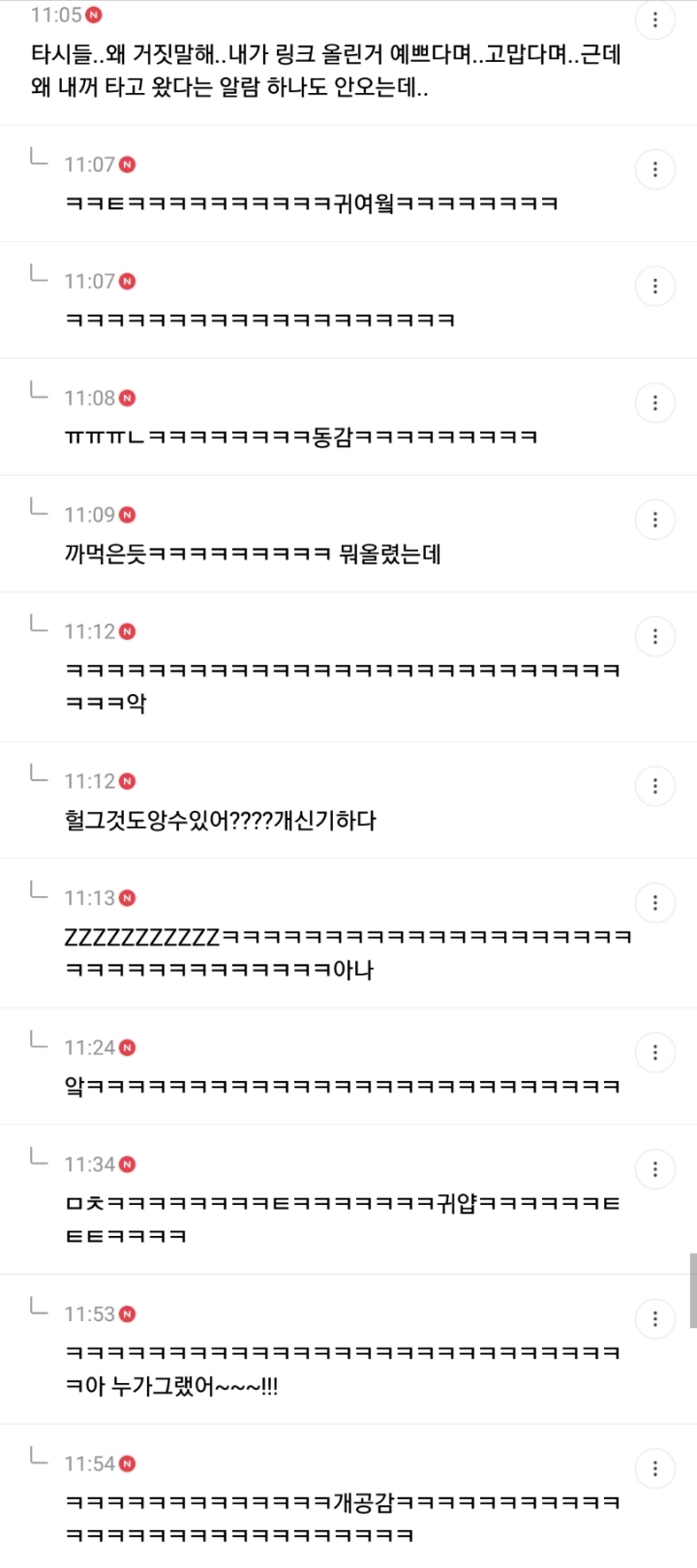Open more options on the 동감 reply

coord(655,403)
